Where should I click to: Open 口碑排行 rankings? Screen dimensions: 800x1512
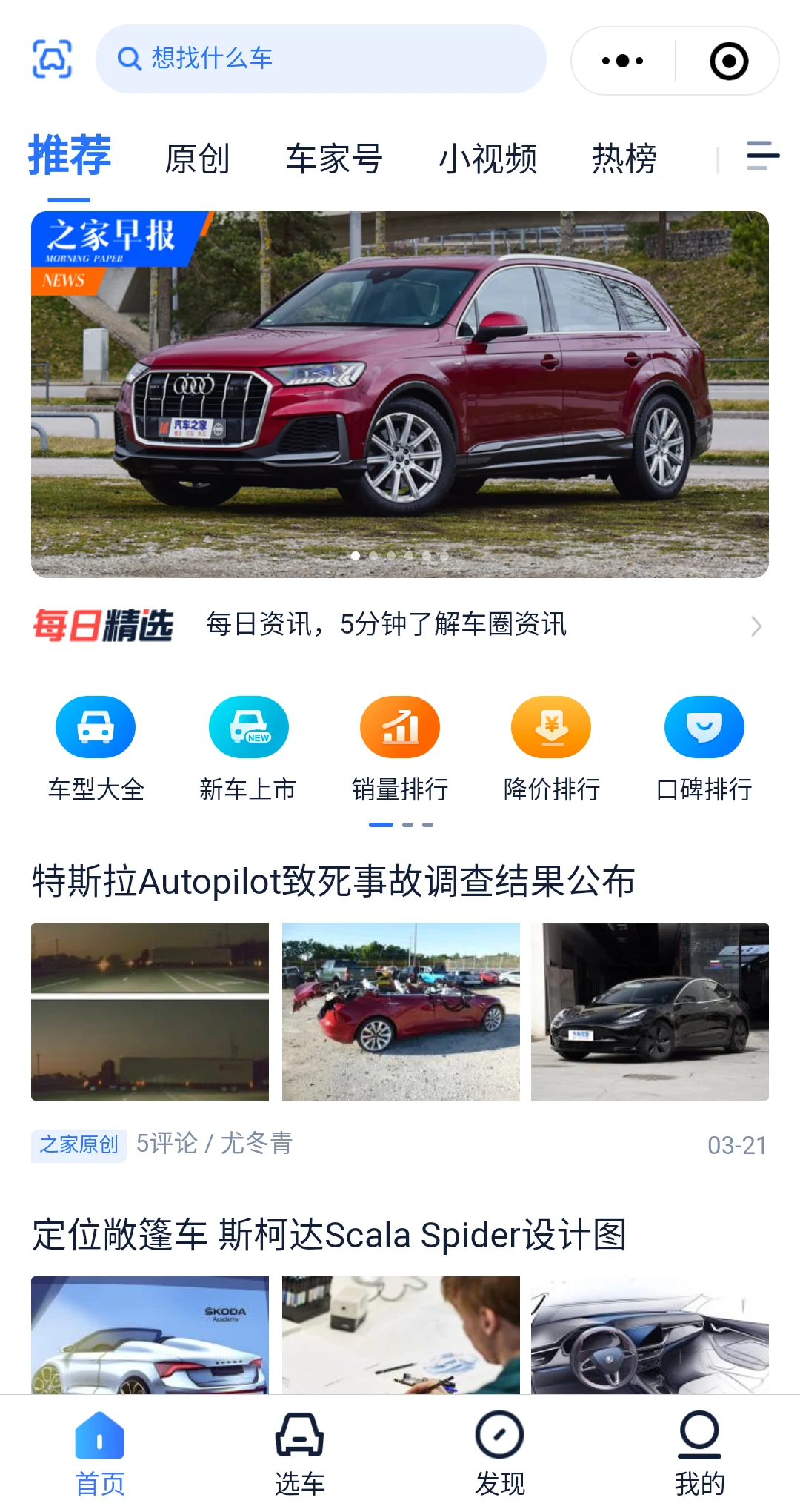[x=704, y=749]
